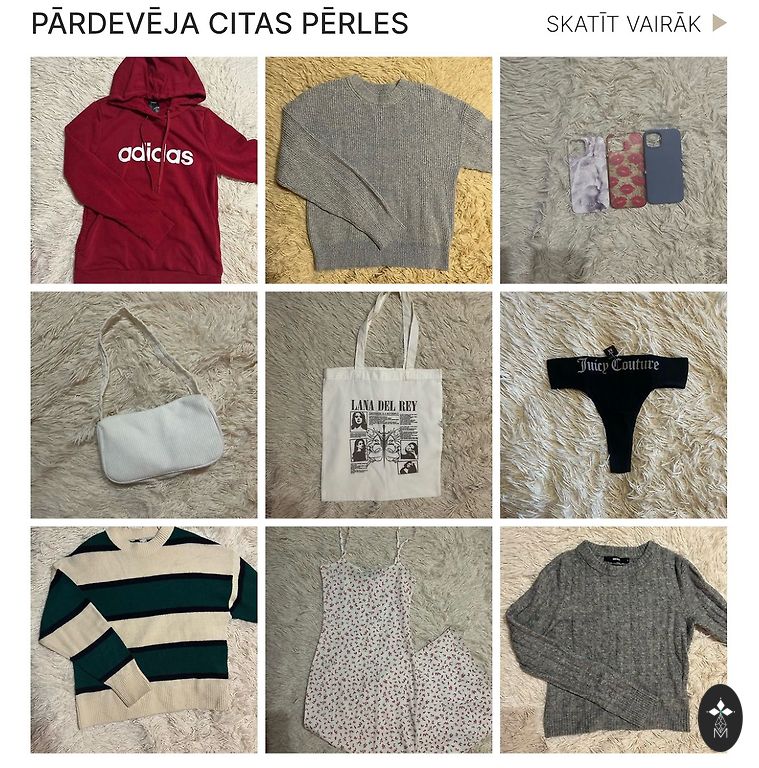Open the three phone cases listing

pyautogui.click(x=613, y=170)
